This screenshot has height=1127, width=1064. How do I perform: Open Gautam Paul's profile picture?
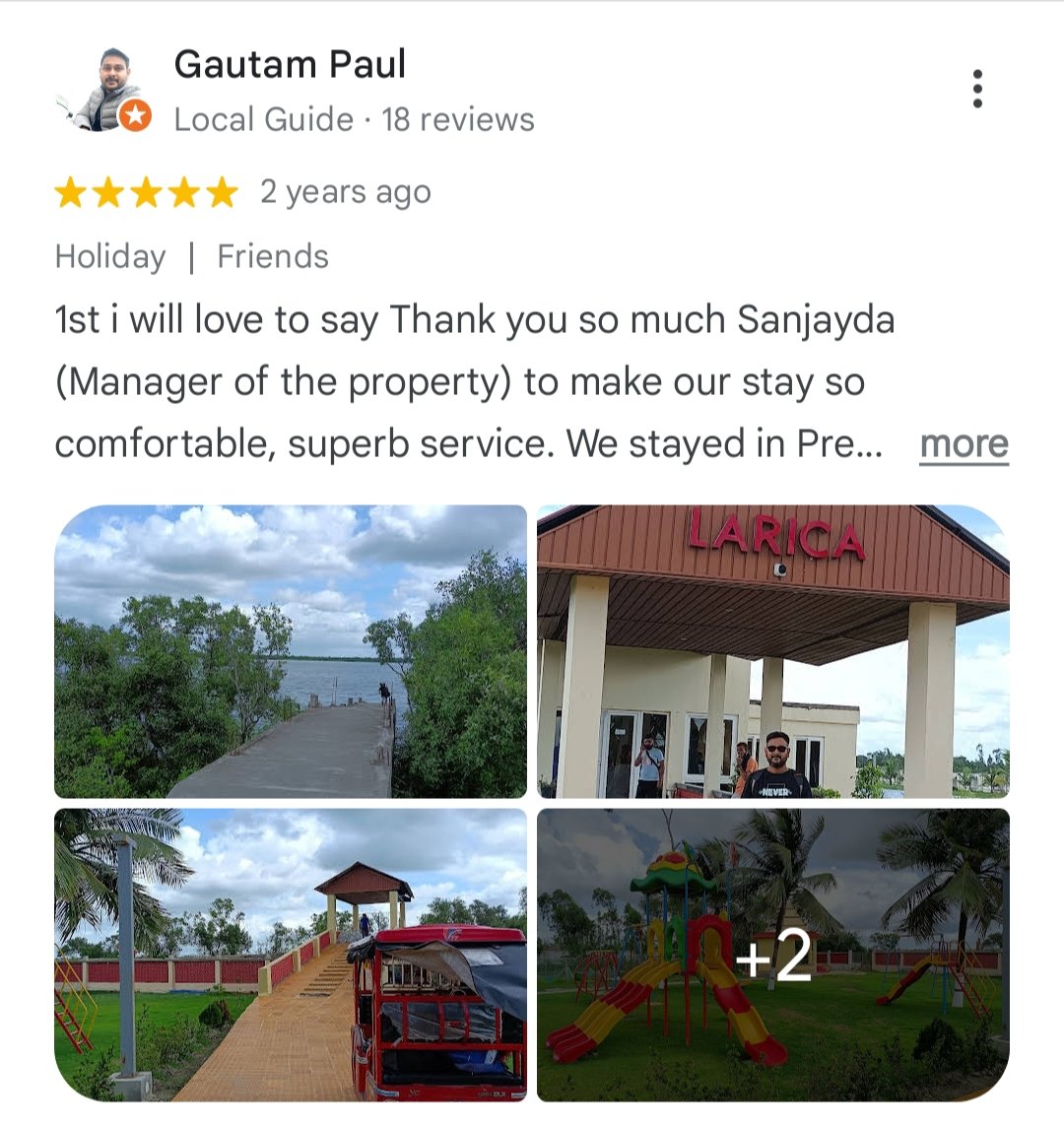coord(105,91)
